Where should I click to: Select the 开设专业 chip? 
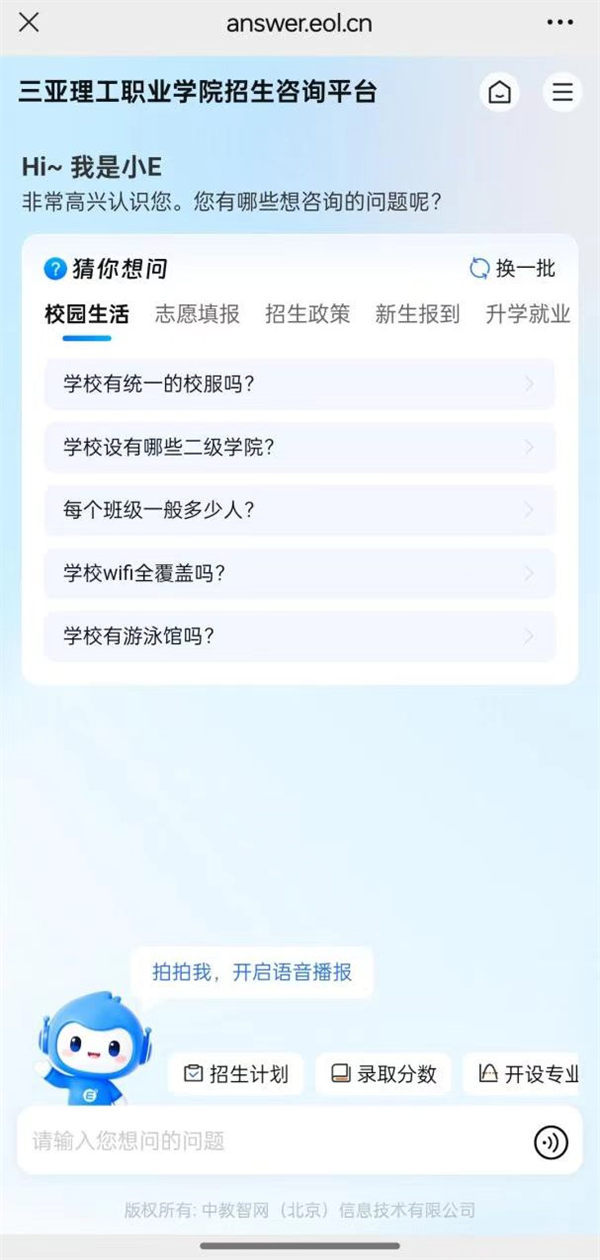(x=523, y=1074)
